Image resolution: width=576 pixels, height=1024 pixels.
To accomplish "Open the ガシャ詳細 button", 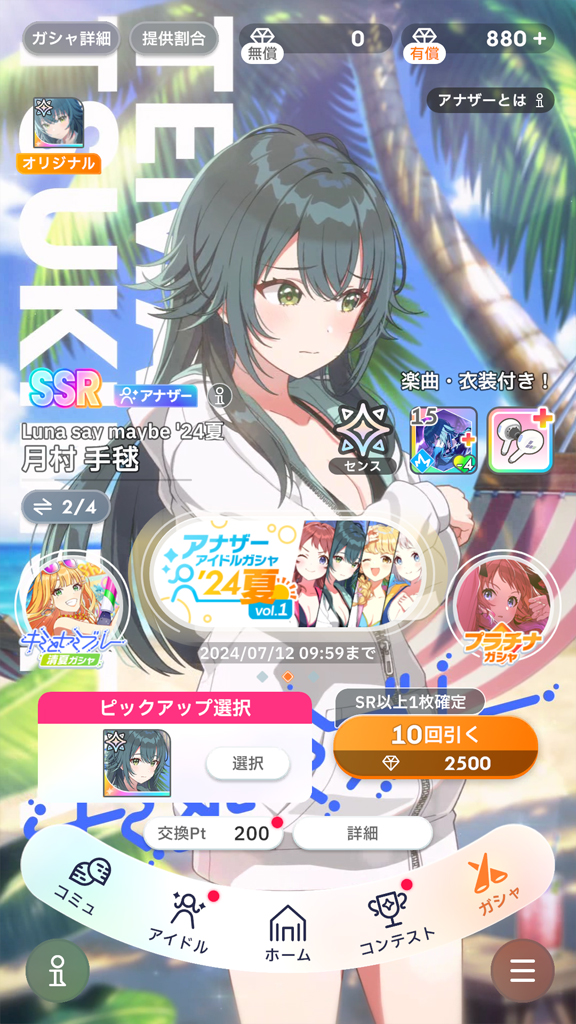I will pyautogui.click(x=72, y=39).
